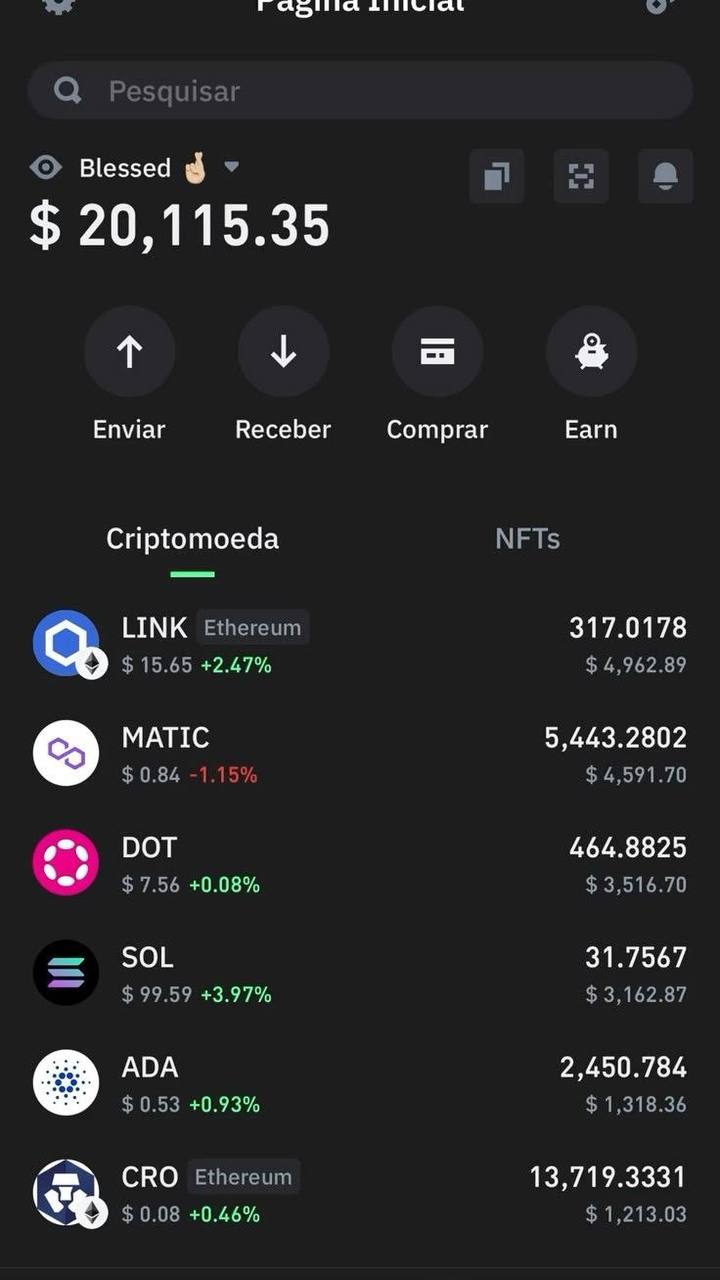Select the Criptomoeda tab
720x1280 pixels.
(x=192, y=539)
